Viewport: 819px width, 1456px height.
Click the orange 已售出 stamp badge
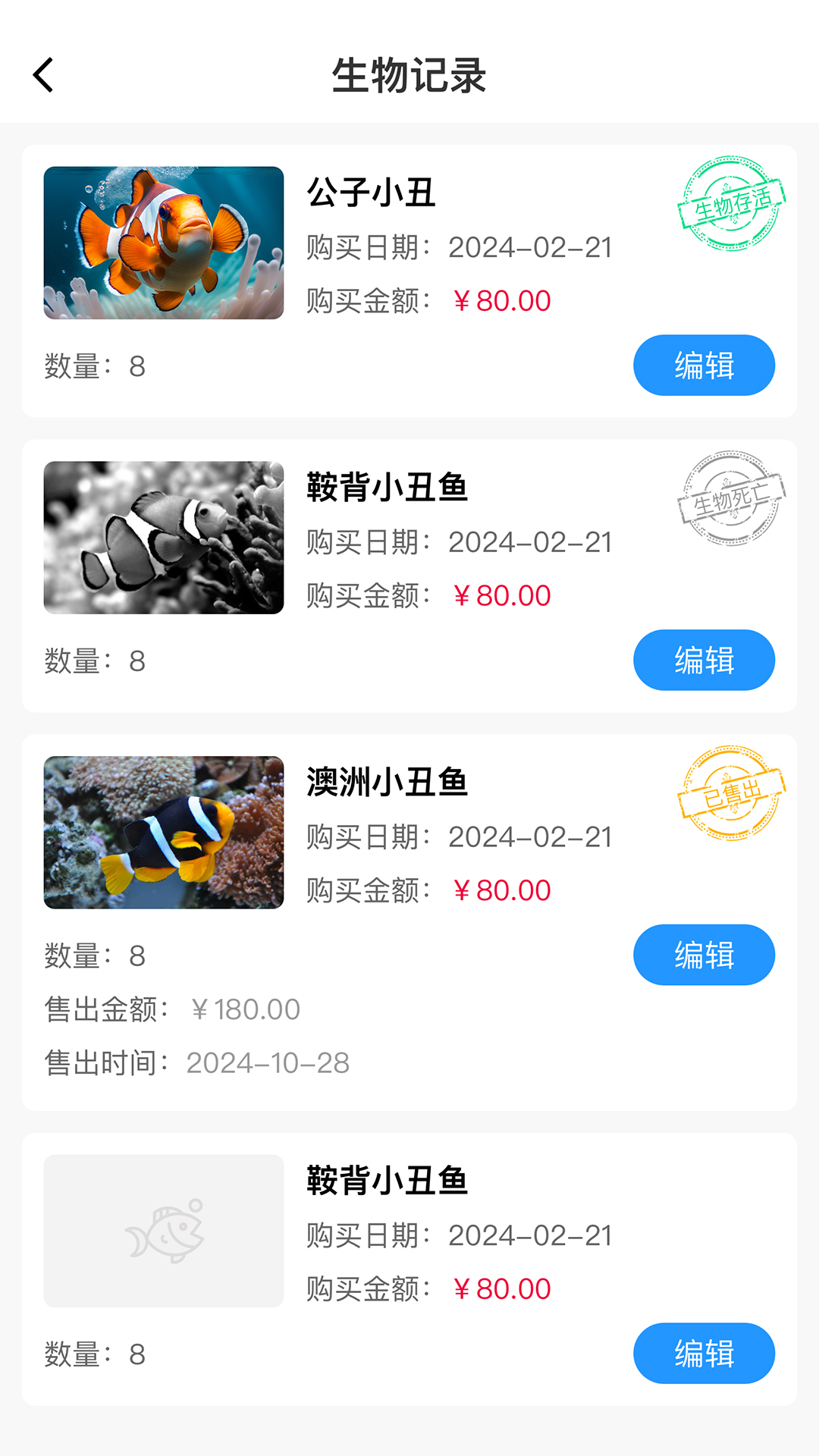[x=730, y=792]
